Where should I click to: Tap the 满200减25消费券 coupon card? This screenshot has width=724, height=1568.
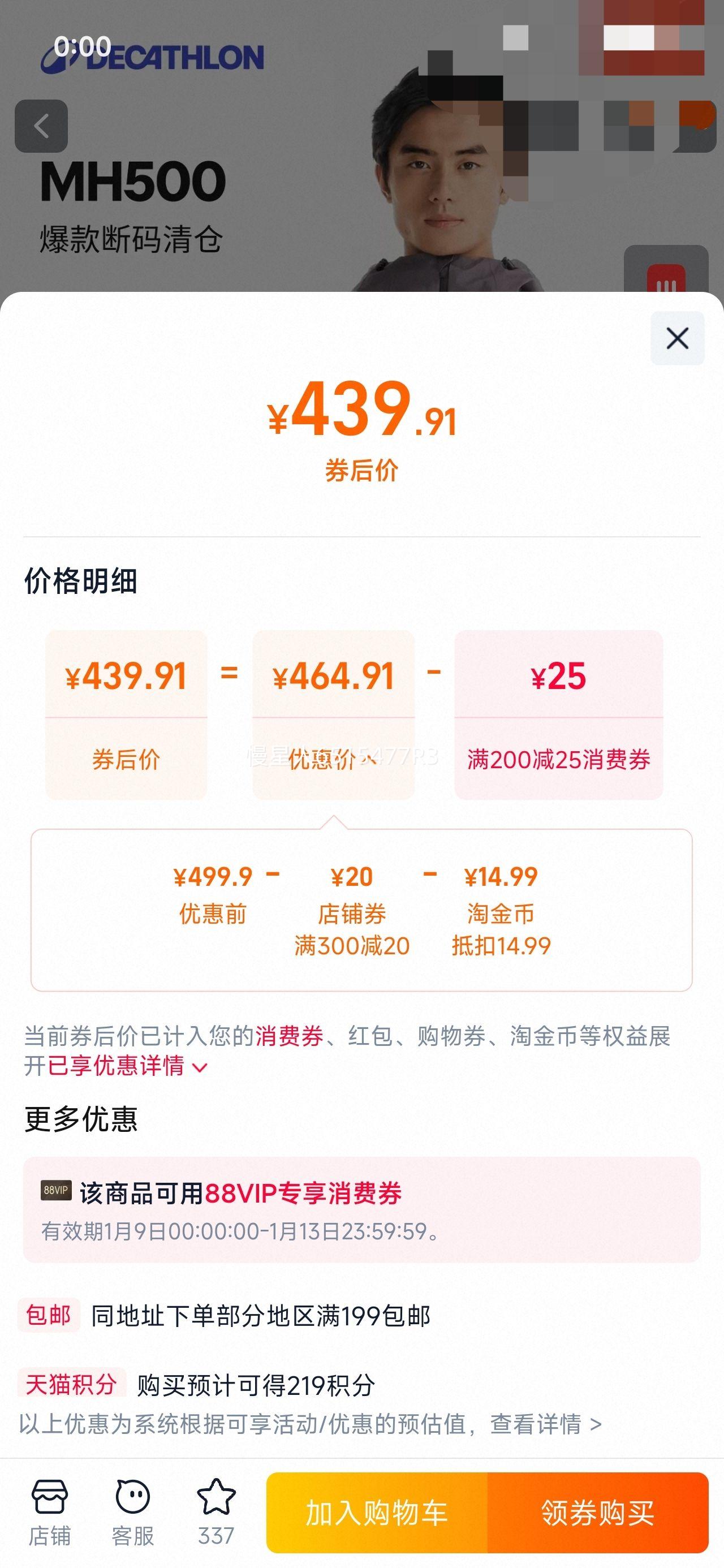(559, 718)
